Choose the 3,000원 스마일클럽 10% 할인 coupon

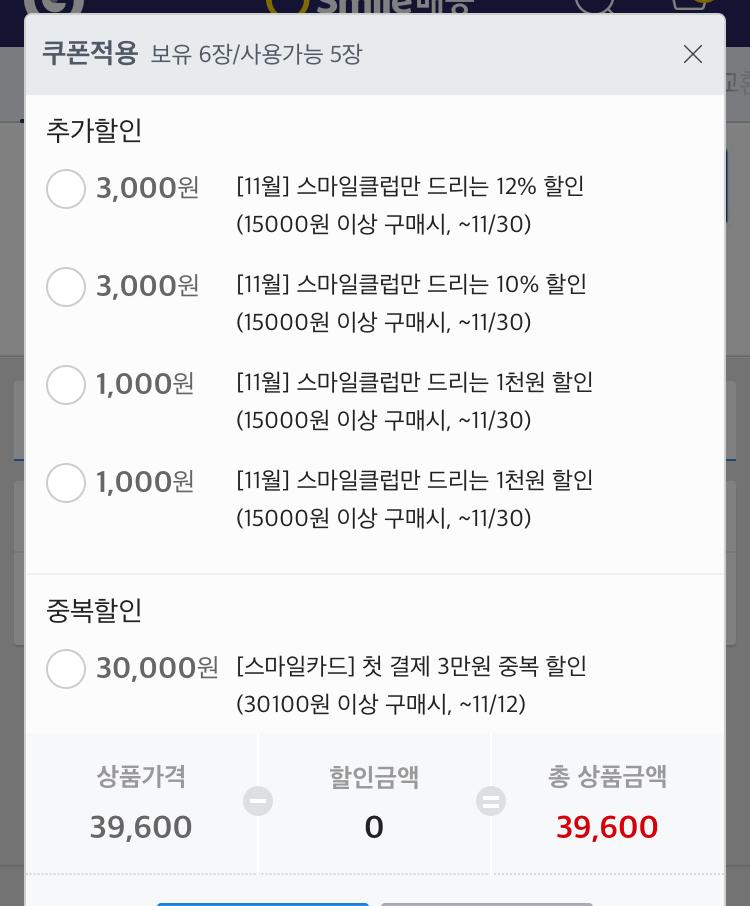pos(66,287)
